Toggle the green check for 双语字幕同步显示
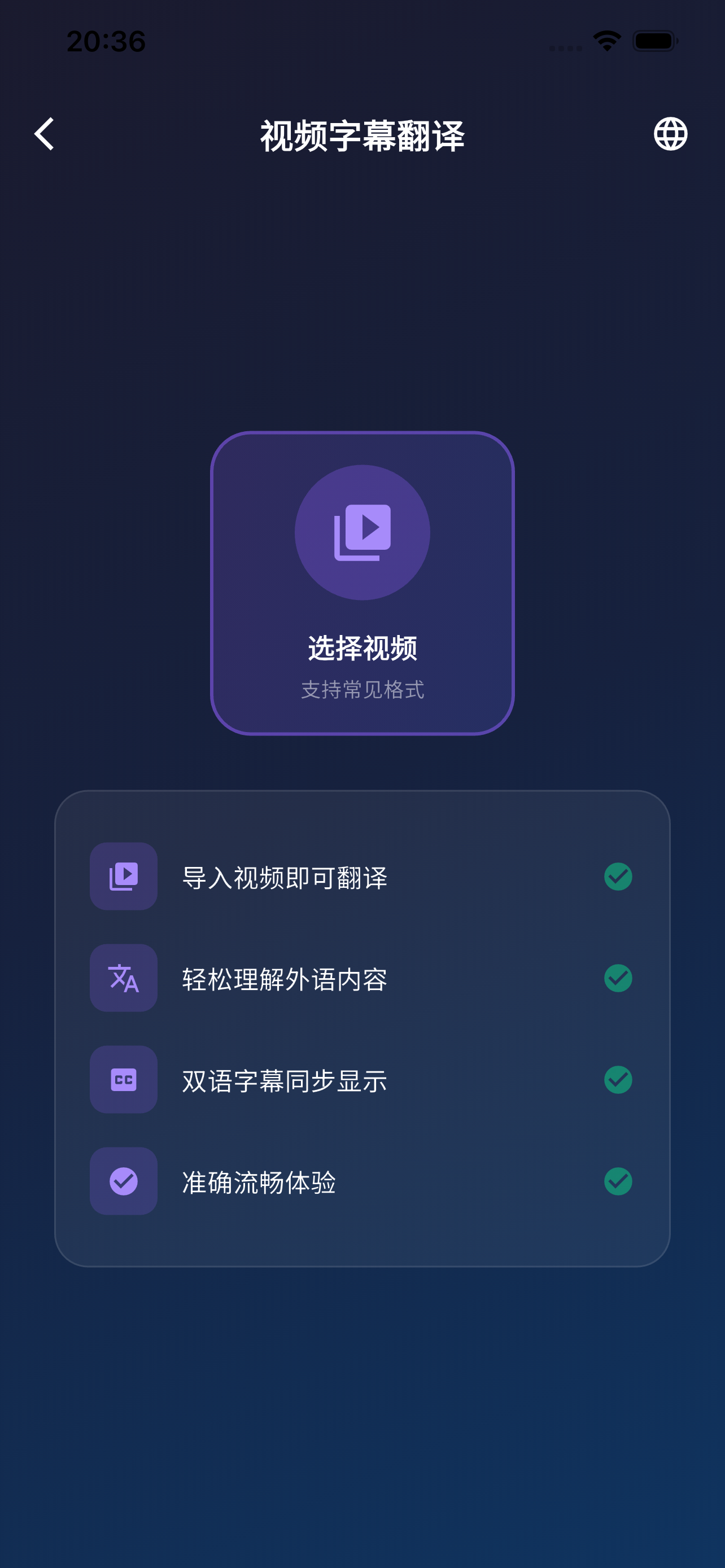This screenshot has width=725, height=1568. point(617,1080)
